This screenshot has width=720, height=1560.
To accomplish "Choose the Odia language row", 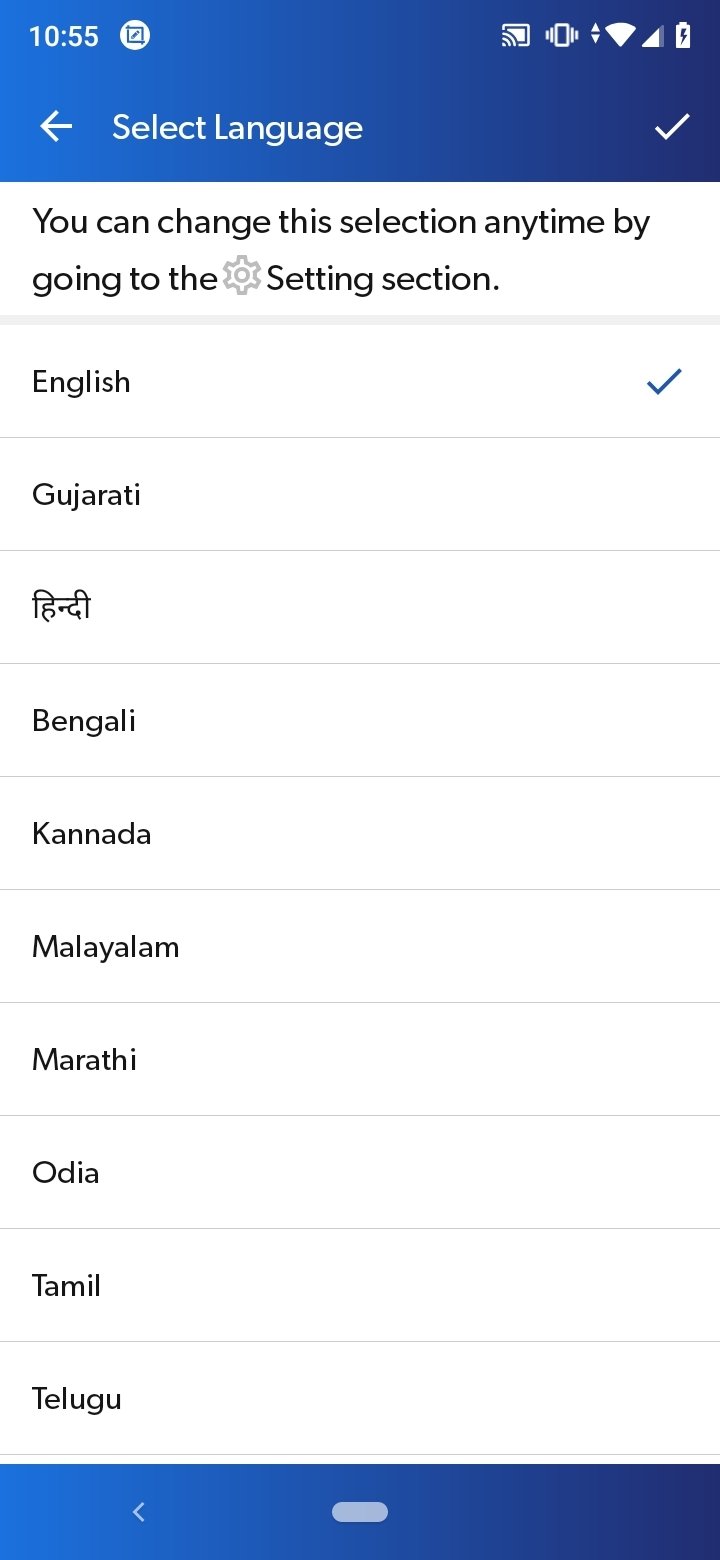I will pyautogui.click(x=360, y=1172).
